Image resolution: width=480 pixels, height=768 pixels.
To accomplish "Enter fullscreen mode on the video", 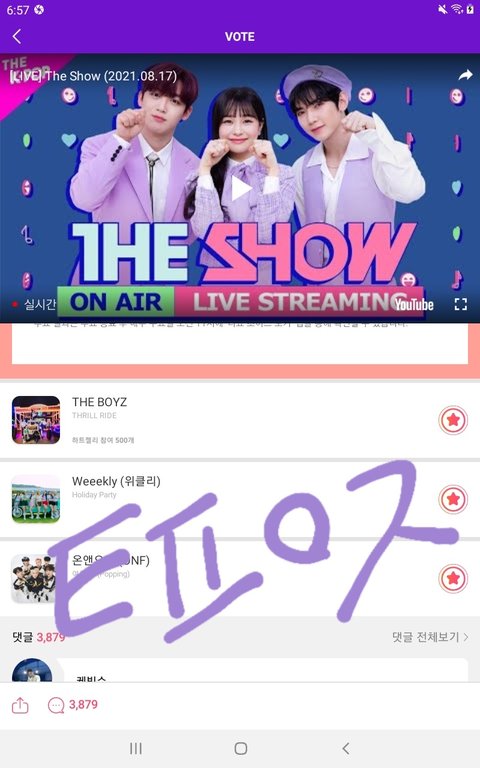I will (x=460, y=304).
